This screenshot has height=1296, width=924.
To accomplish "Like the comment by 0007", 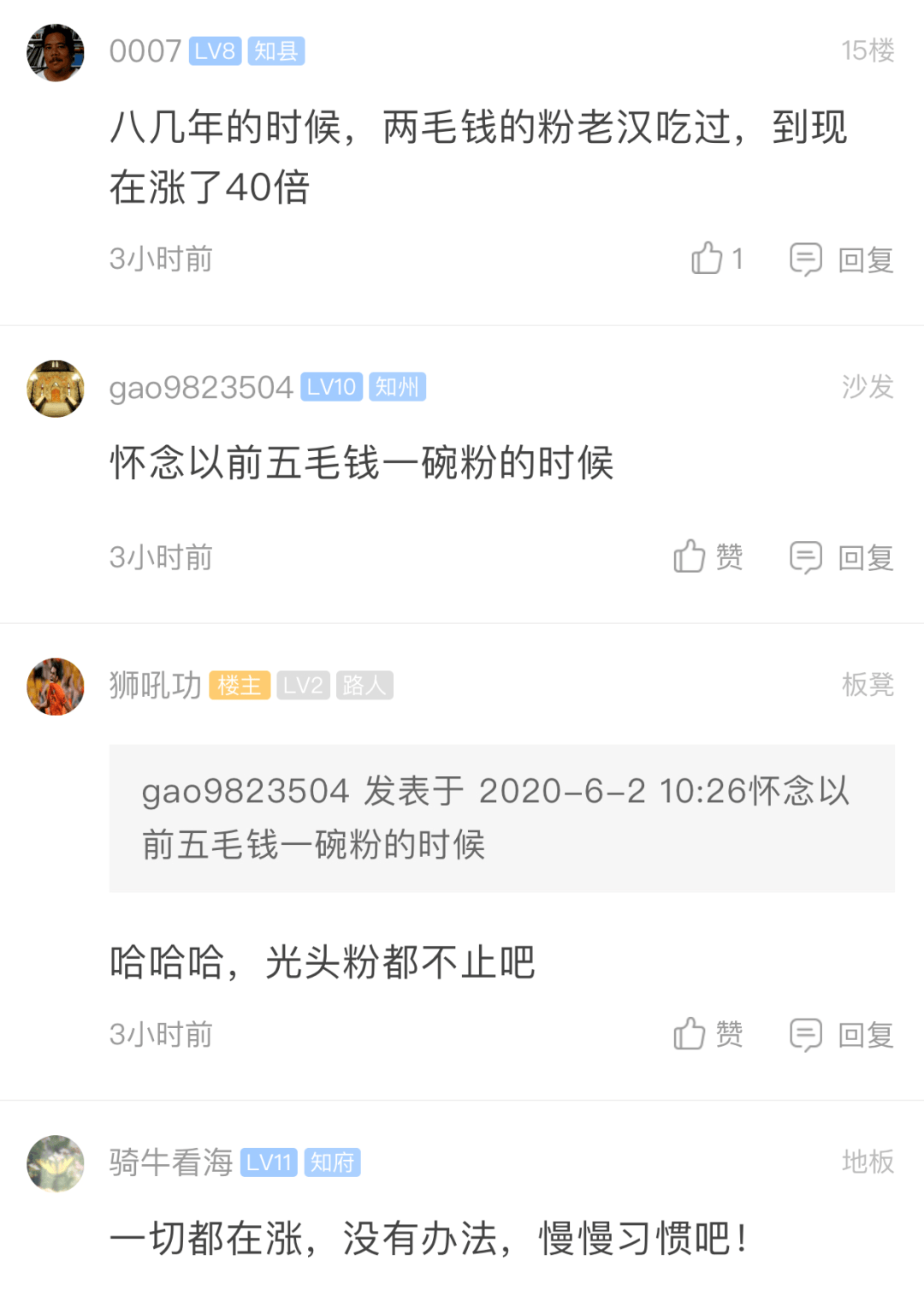I will 715,259.
